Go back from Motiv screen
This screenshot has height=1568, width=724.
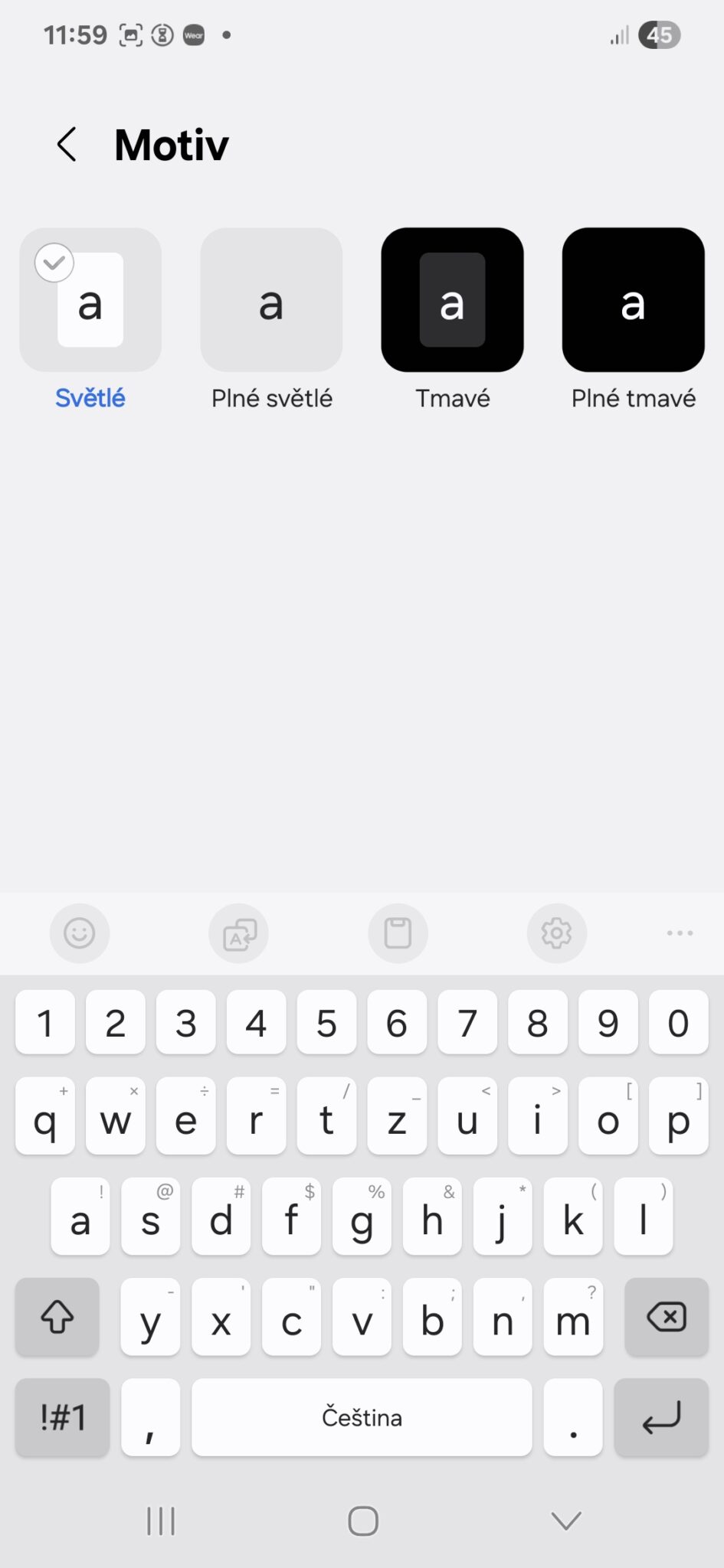point(66,144)
